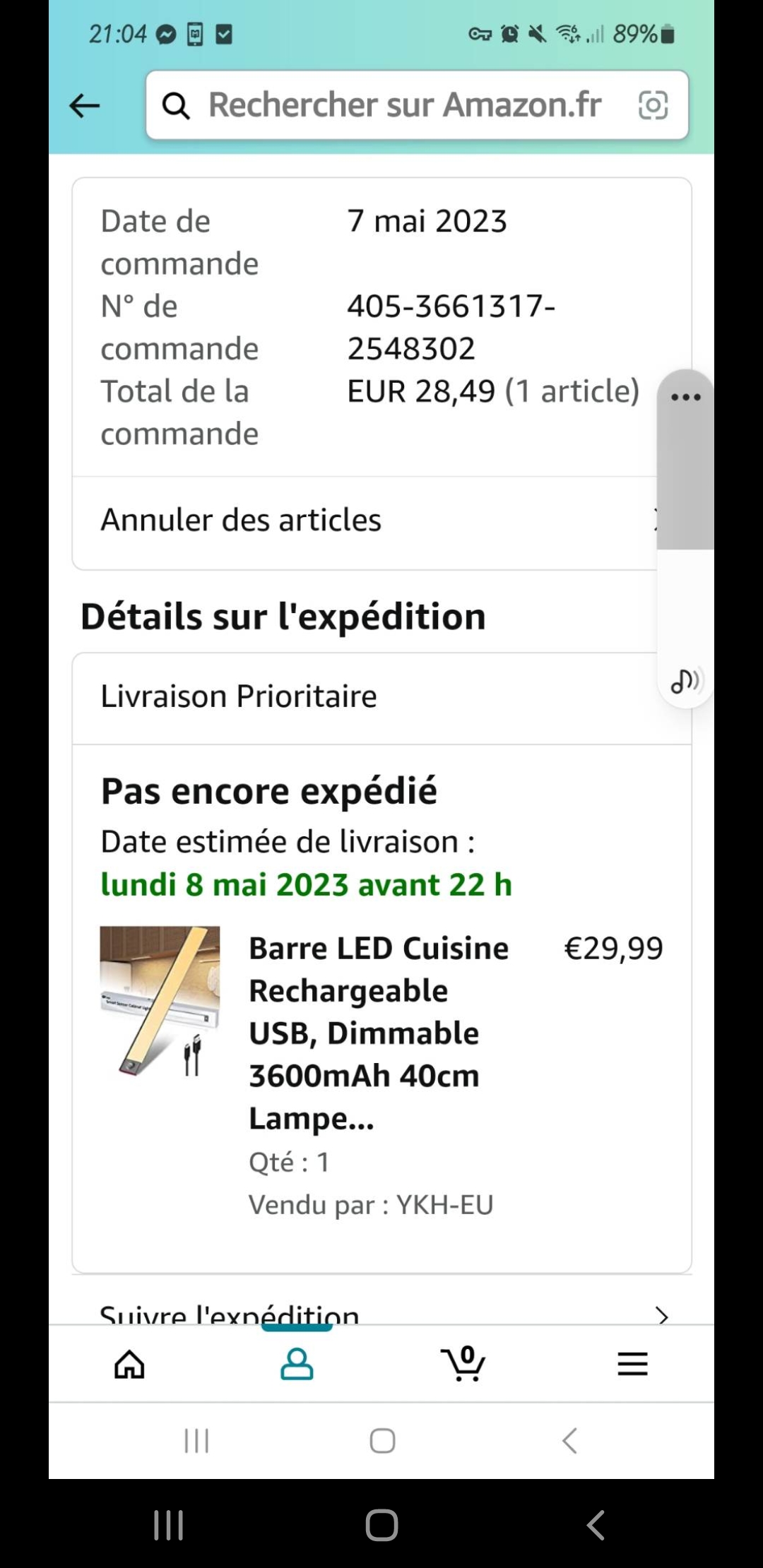Open the shopping cart tab
Viewport: 763px width, 1568px height.
tap(463, 1364)
